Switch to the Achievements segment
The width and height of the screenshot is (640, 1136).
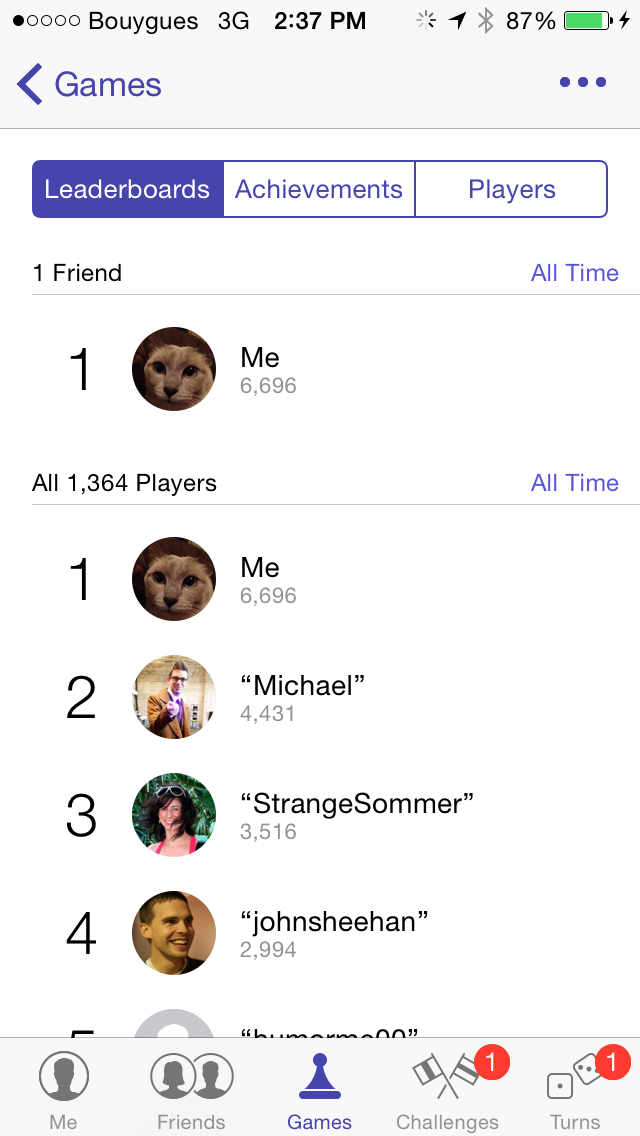pos(319,189)
